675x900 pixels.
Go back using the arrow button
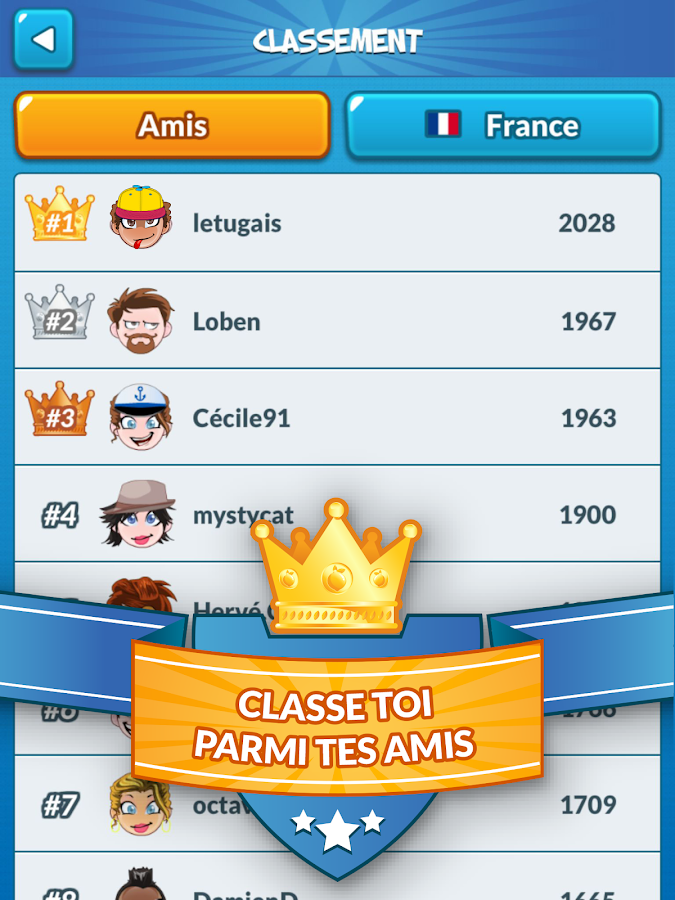[x=43, y=39]
